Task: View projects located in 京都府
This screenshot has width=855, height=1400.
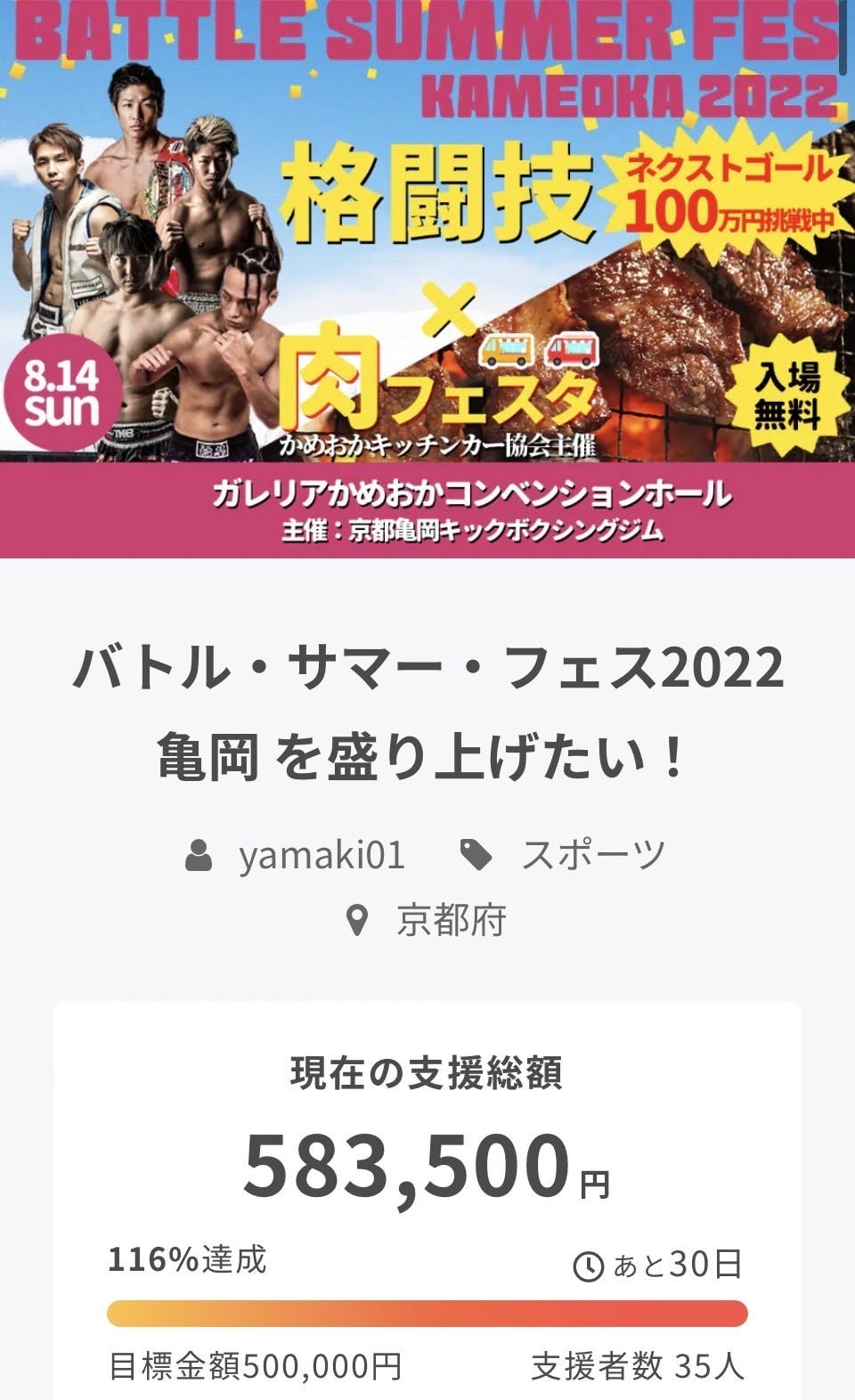Action: tap(451, 920)
